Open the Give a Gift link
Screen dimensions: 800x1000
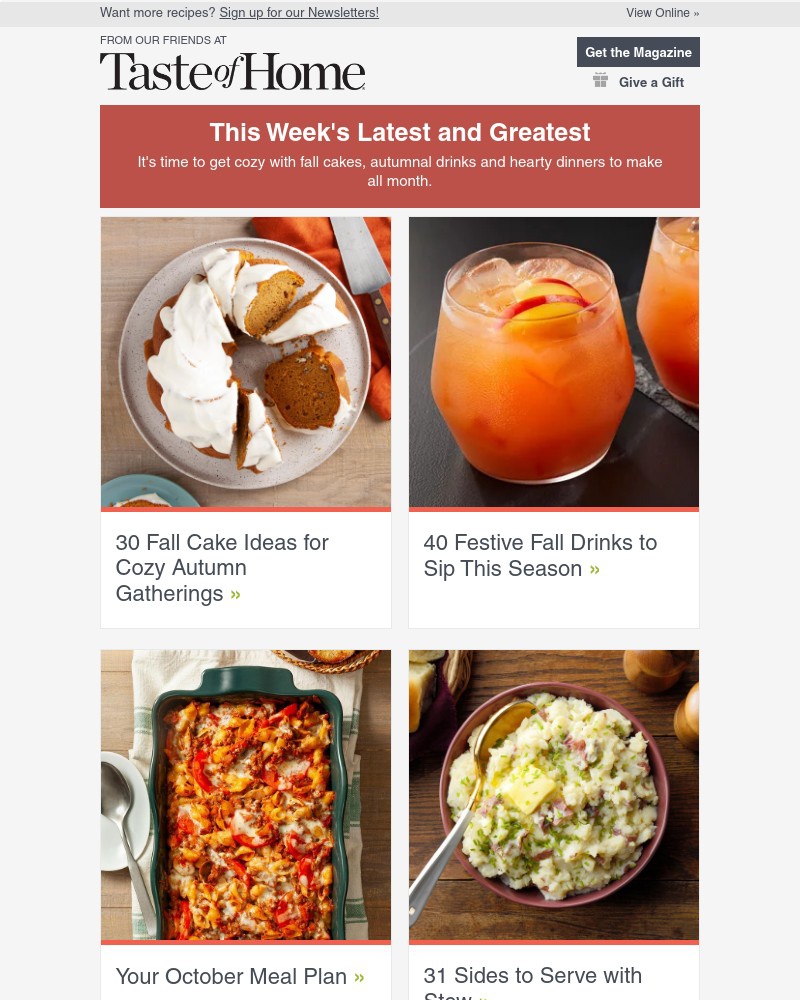click(651, 82)
